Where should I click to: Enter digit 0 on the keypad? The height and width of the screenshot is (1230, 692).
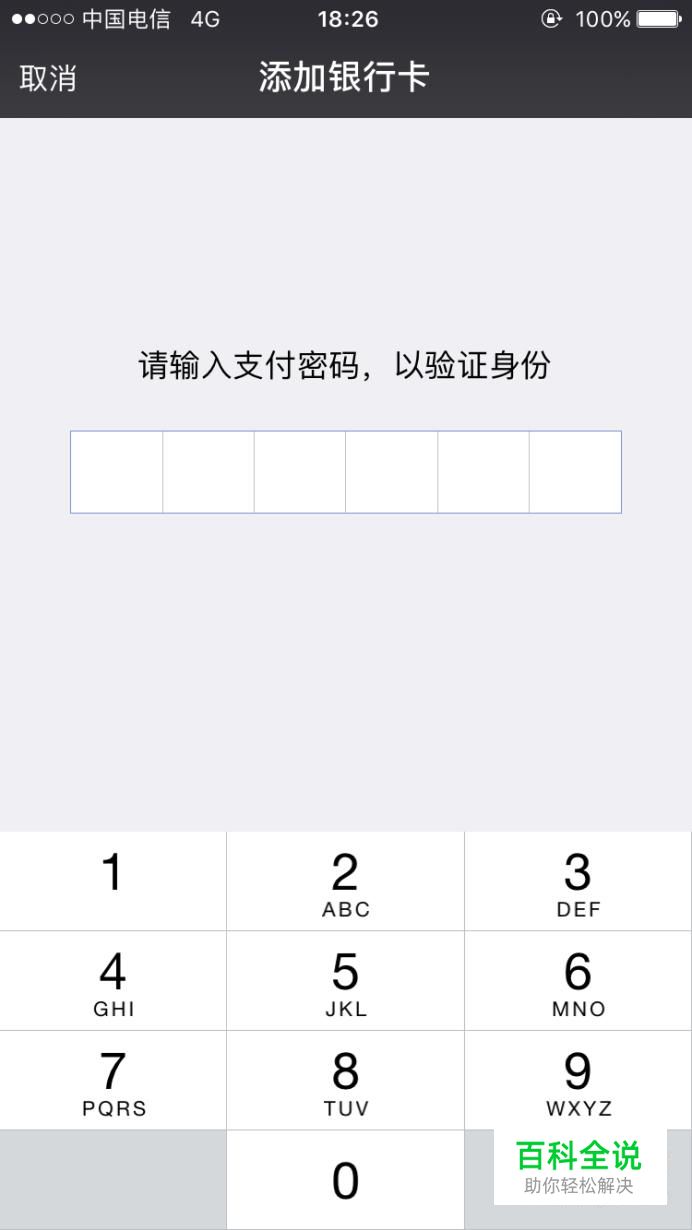click(x=346, y=1180)
